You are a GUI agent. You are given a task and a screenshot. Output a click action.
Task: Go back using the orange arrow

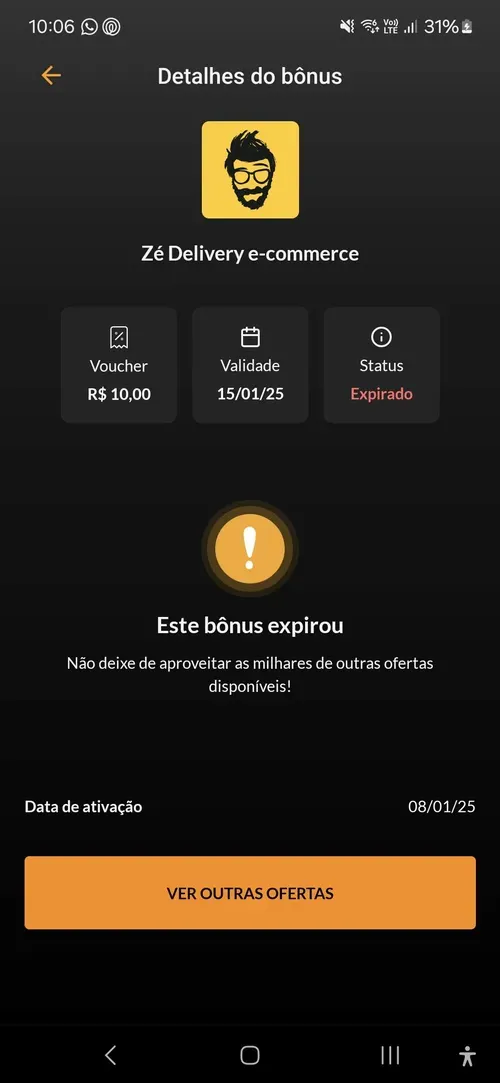tap(51, 75)
